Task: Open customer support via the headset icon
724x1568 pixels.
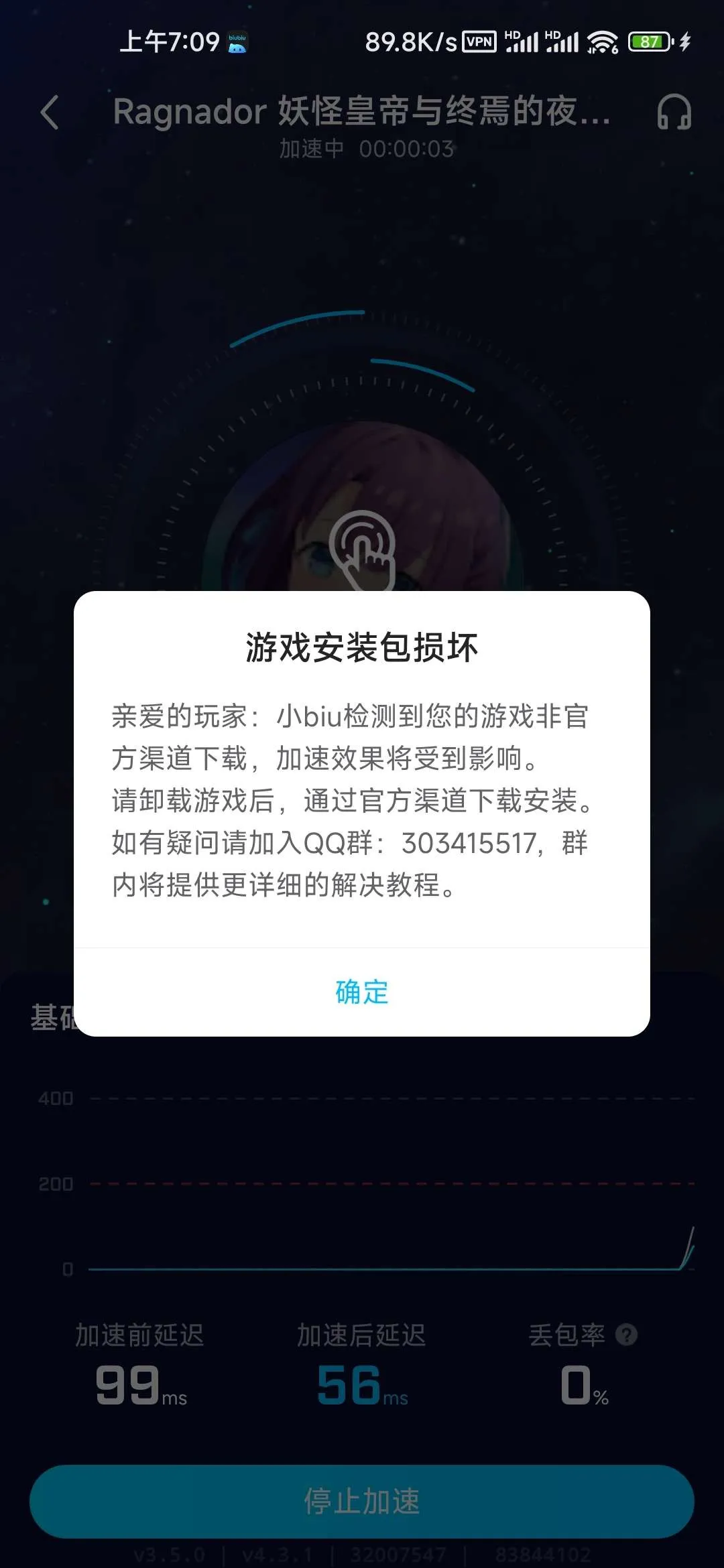Action: 674,112
